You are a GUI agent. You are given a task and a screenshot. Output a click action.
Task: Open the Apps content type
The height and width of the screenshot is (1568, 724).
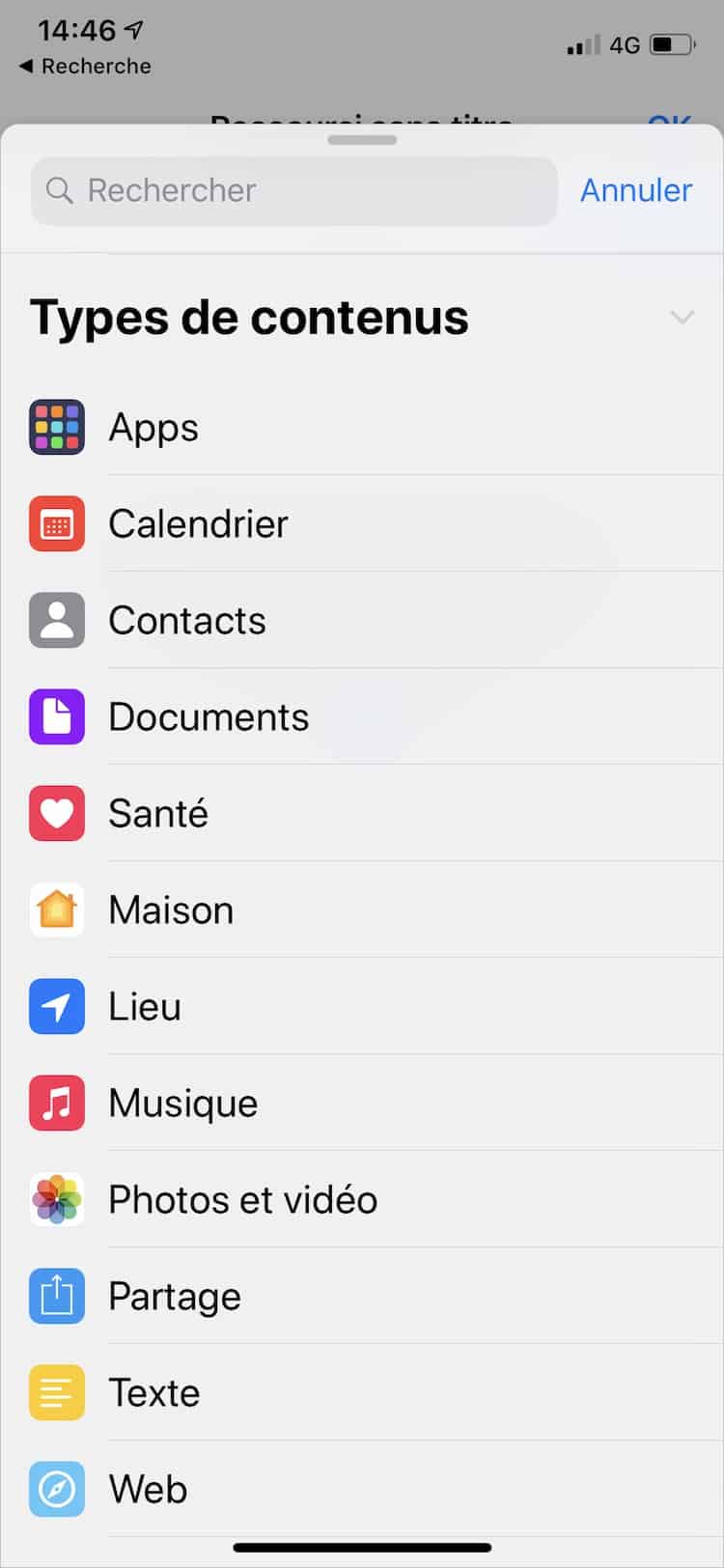tap(154, 427)
